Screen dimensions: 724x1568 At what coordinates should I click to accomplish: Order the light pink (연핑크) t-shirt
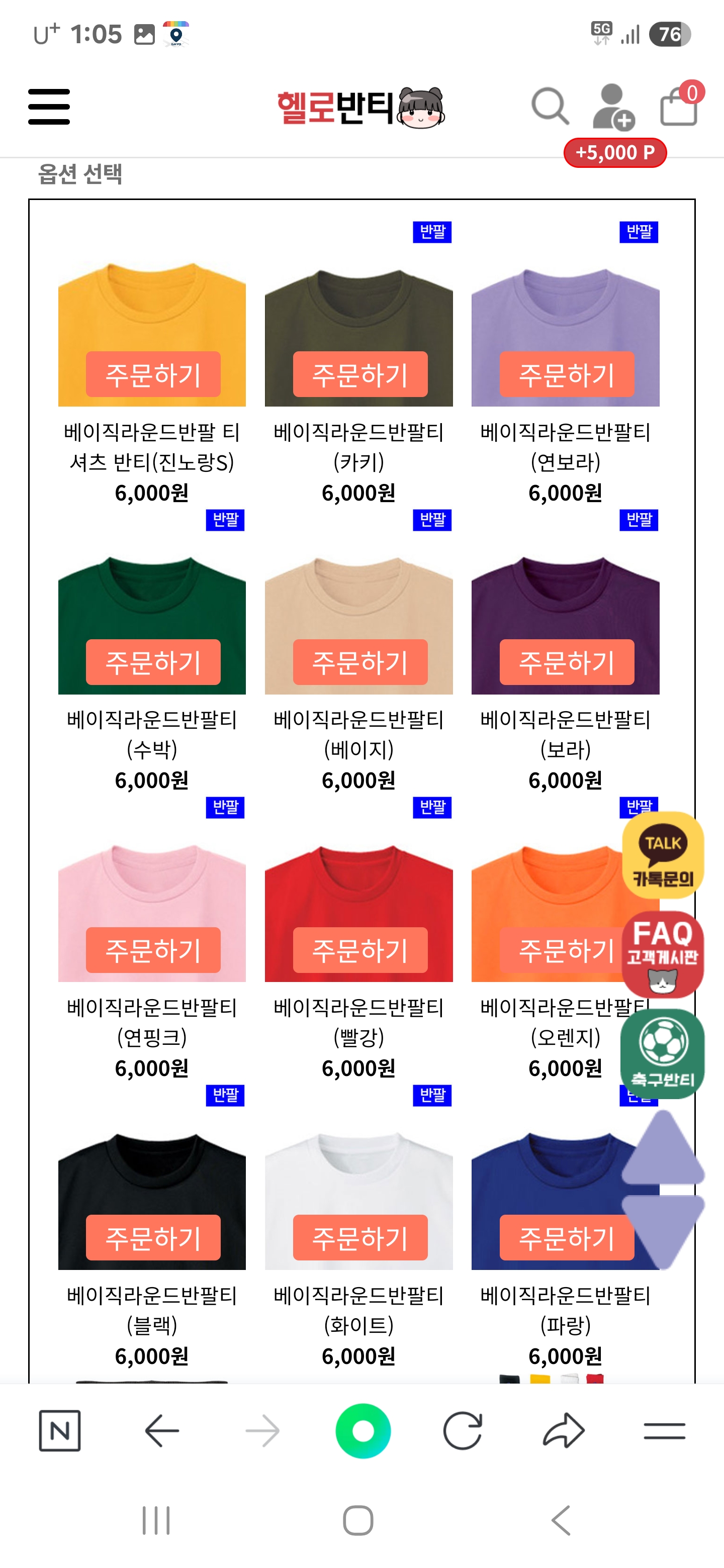click(153, 950)
